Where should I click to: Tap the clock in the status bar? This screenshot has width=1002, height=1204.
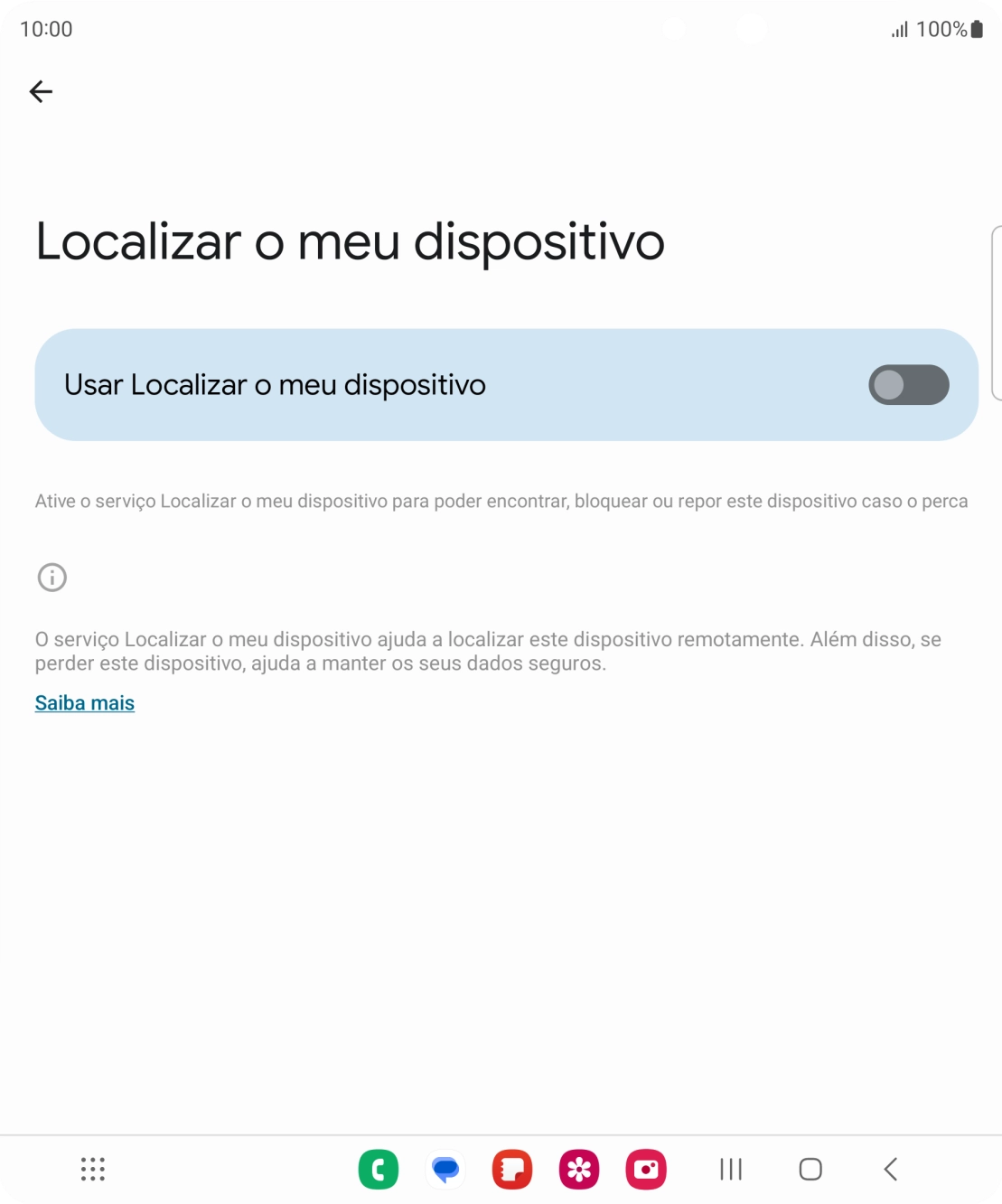click(46, 28)
